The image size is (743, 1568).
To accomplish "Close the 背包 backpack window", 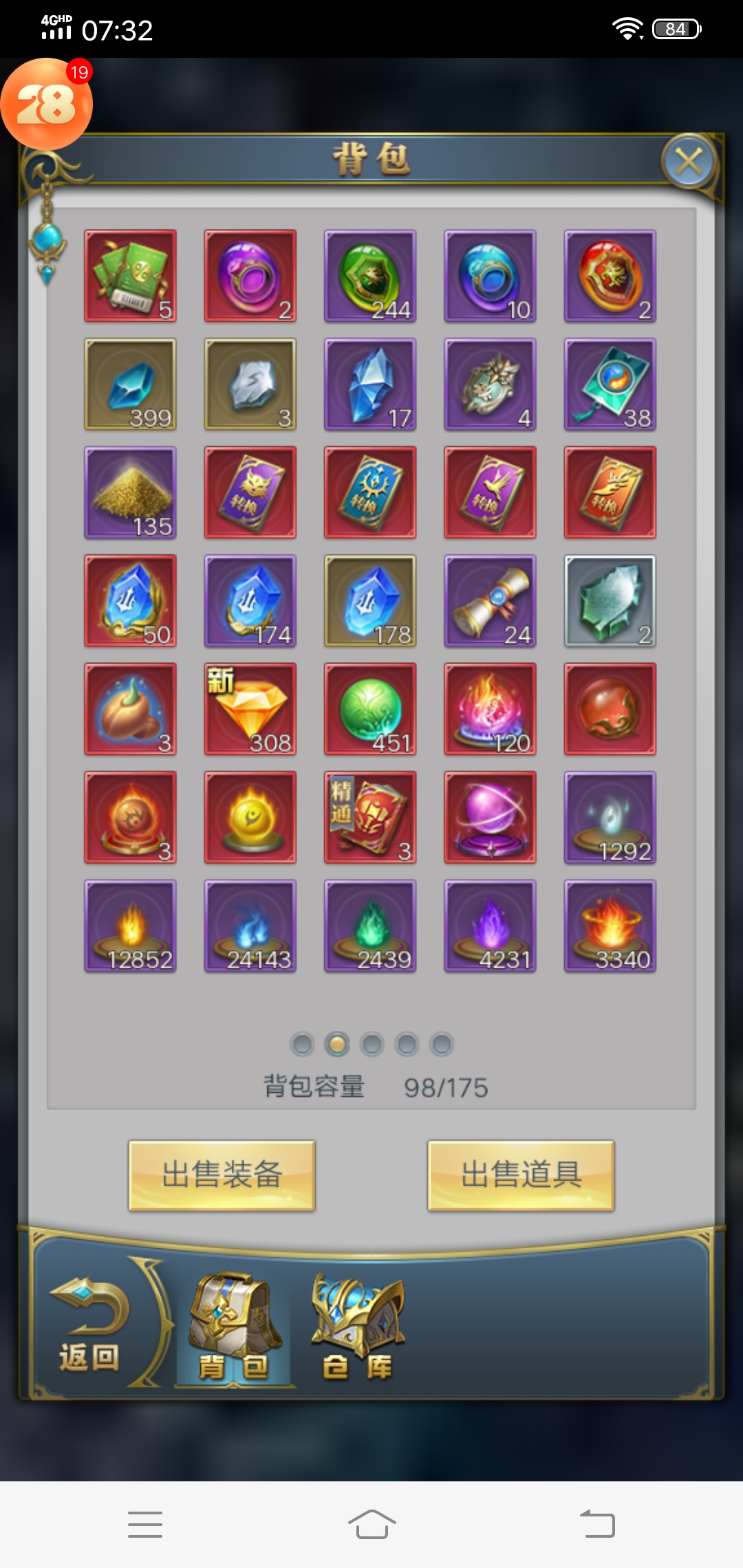I will click(689, 162).
